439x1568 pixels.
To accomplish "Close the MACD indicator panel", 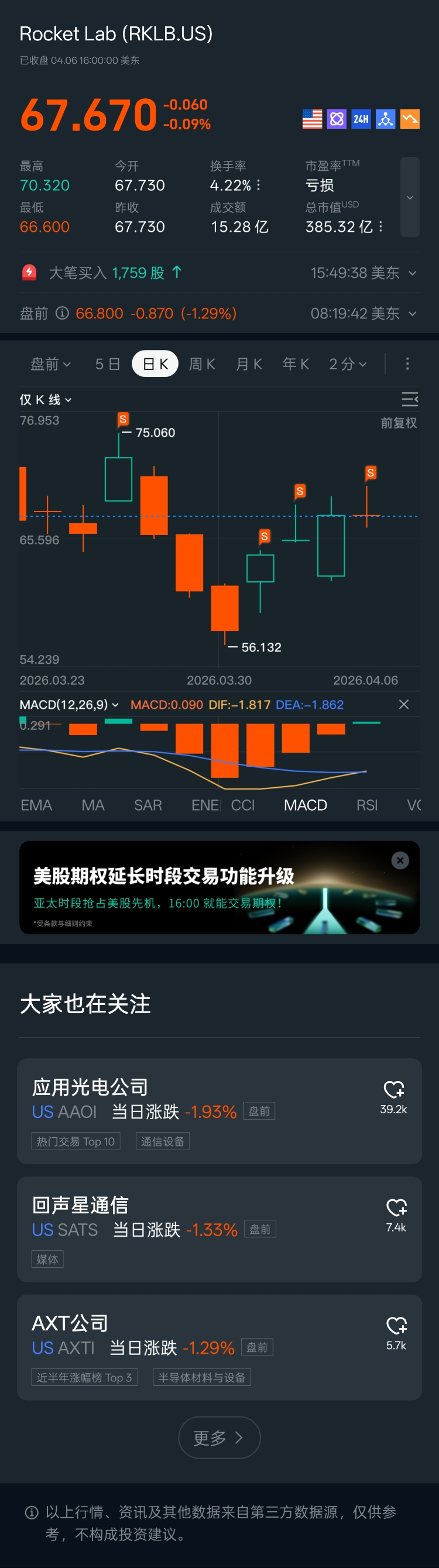I will coord(403,704).
